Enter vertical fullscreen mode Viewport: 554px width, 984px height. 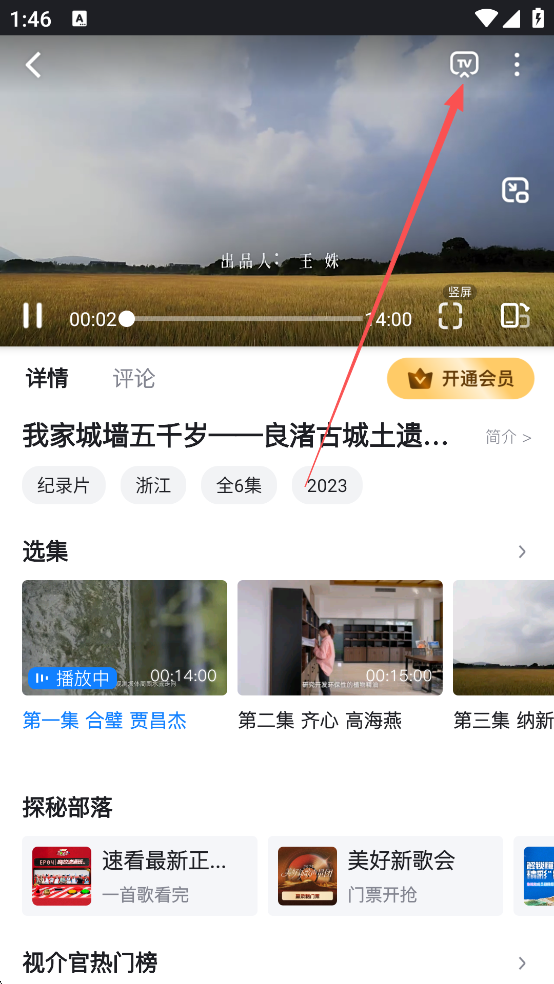pyautogui.click(x=450, y=316)
